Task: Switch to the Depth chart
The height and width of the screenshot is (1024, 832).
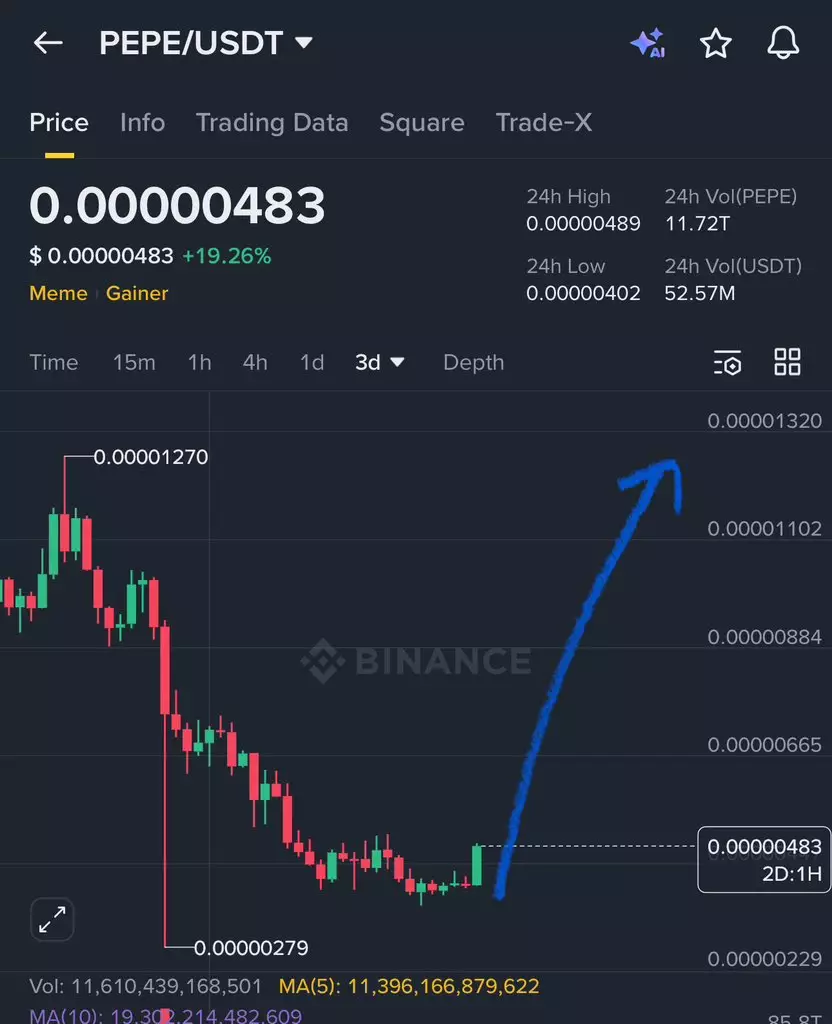Action: [473, 362]
